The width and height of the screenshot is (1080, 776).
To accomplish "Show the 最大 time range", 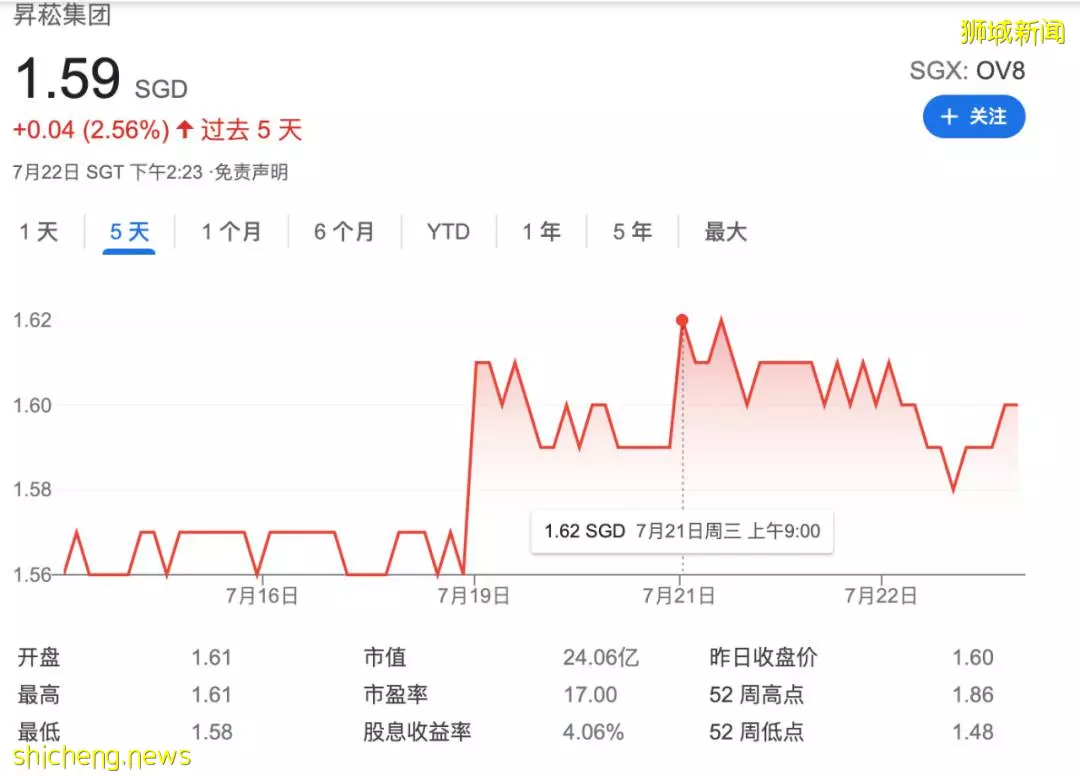I will pyautogui.click(x=725, y=232).
